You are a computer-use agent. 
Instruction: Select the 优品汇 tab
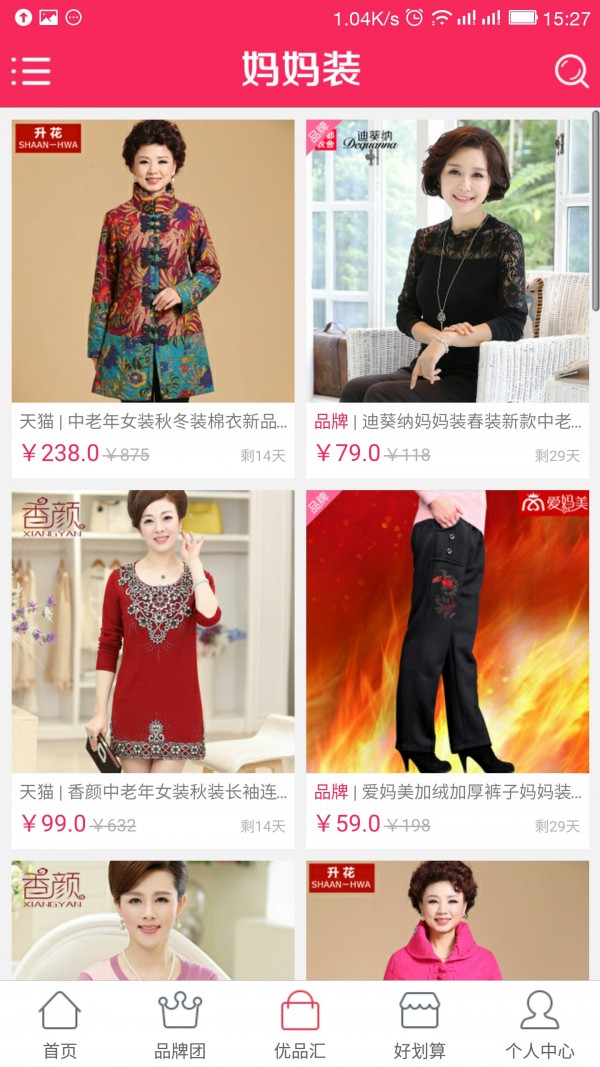[x=300, y=1024]
